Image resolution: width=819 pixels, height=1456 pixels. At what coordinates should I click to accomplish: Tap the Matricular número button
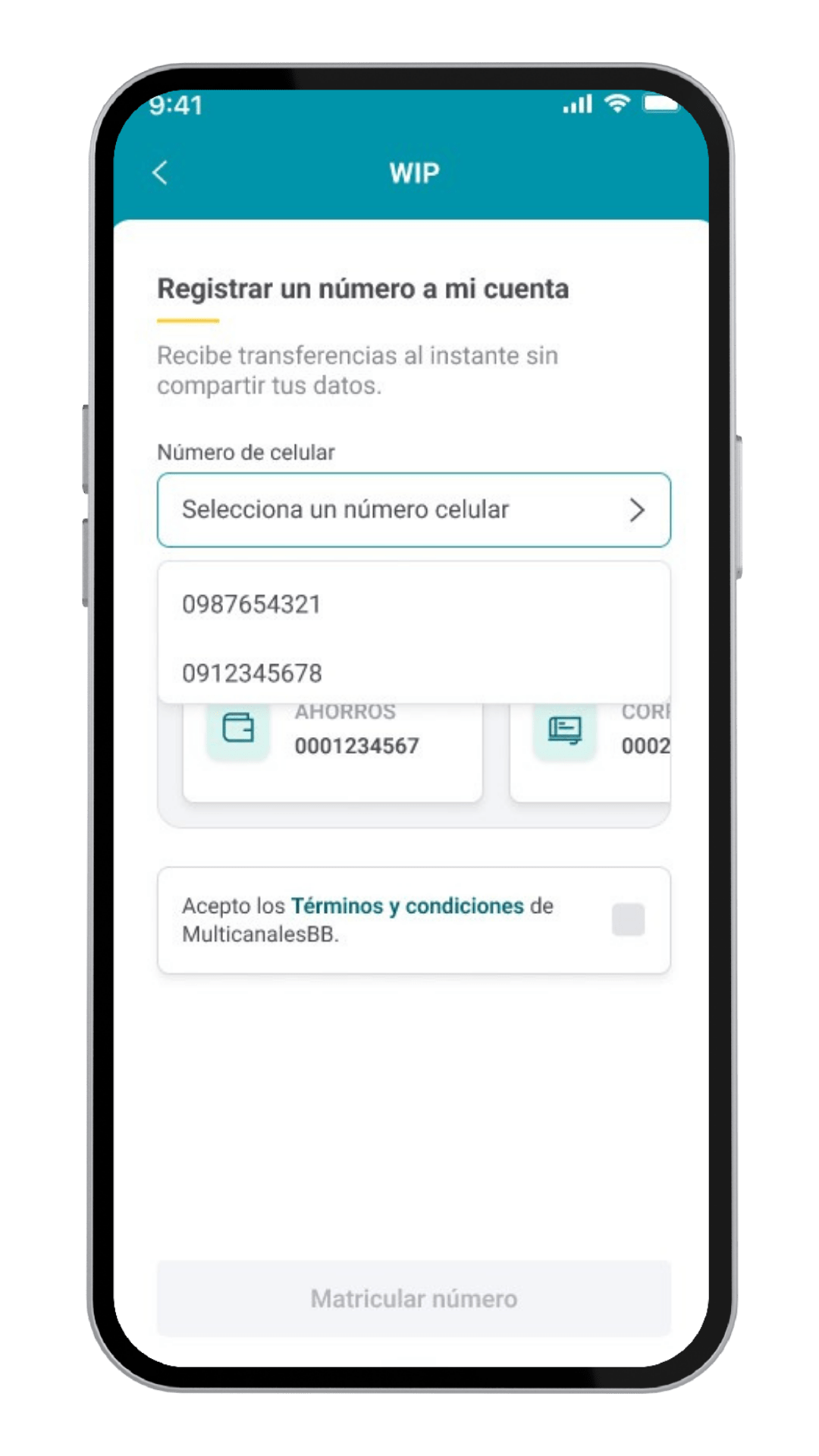coord(413,1298)
